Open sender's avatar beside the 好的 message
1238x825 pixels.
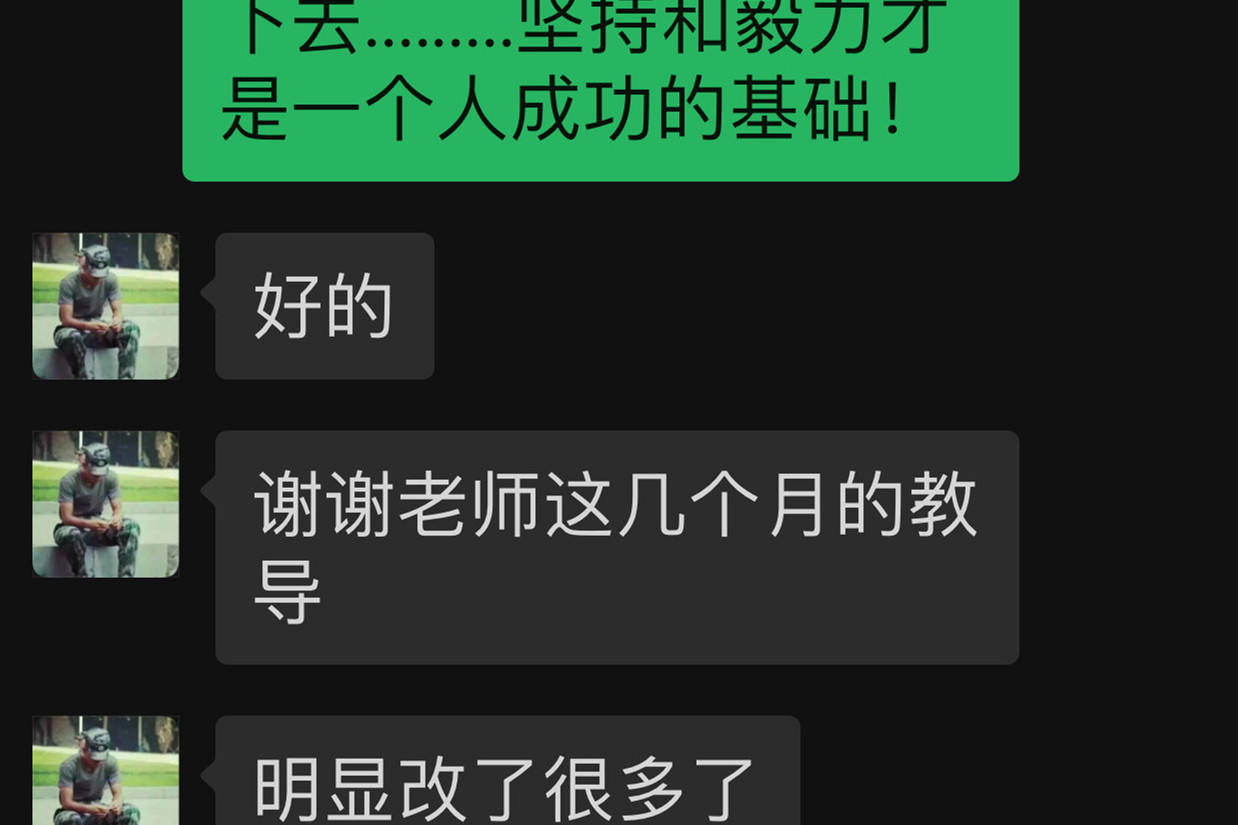click(106, 306)
